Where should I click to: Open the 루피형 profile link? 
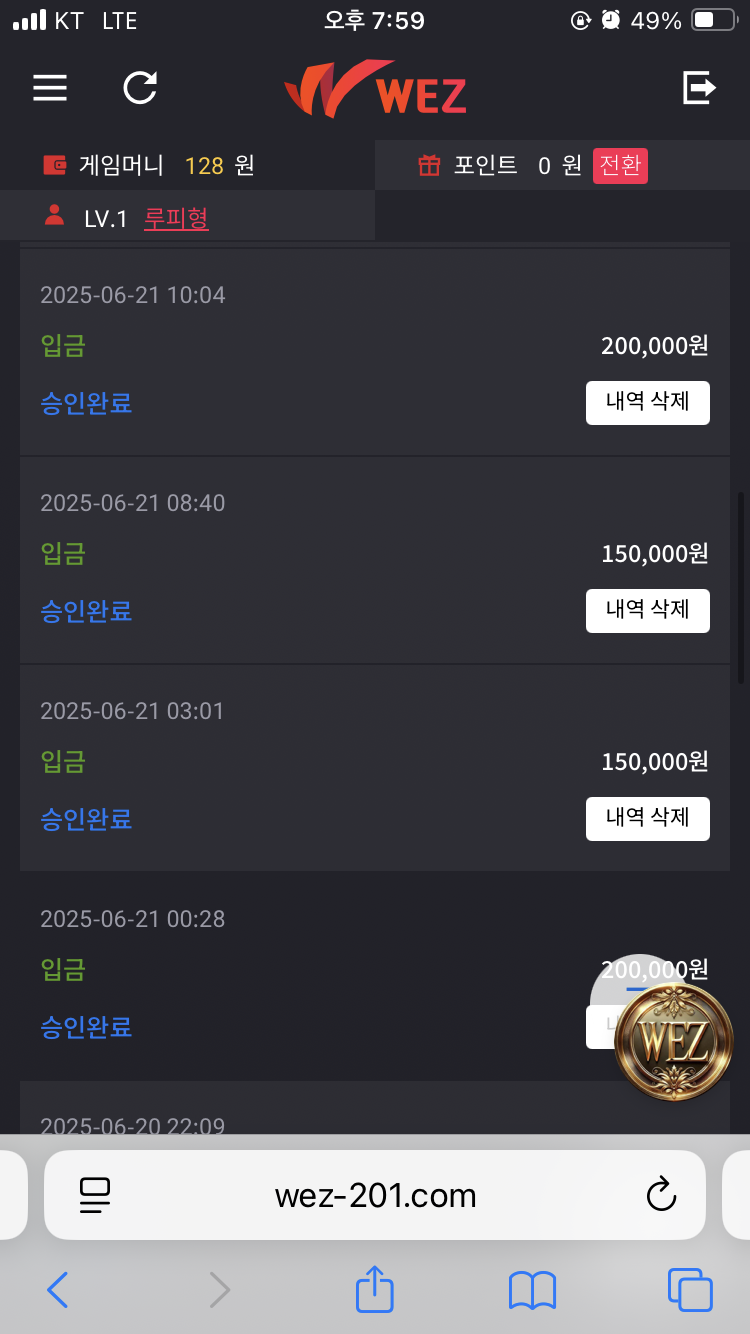[176, 219]
